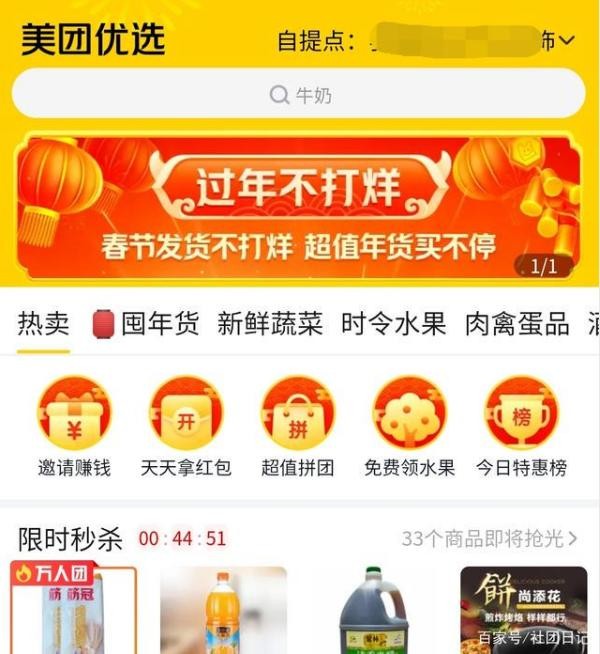Open the 牛奶 search box
This screenshot has width=600, height=654.
[298, 95]
